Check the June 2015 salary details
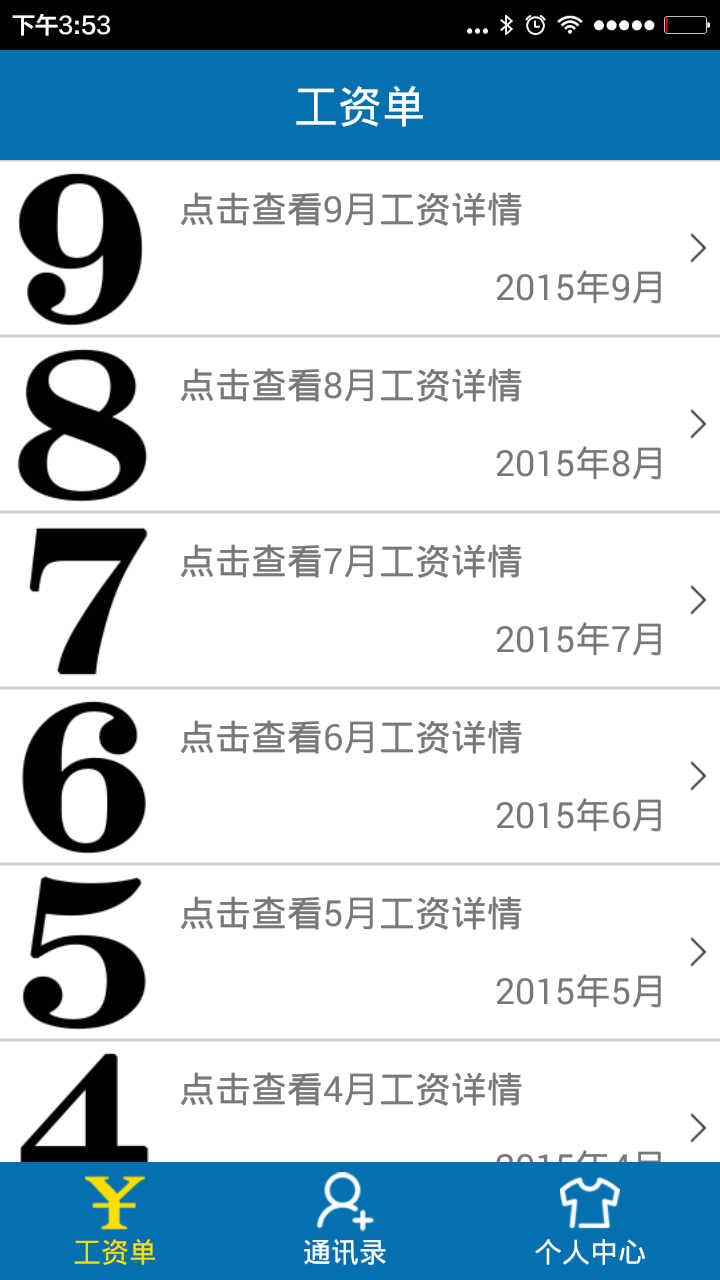 pyautogui.click(x=360, y=777)
